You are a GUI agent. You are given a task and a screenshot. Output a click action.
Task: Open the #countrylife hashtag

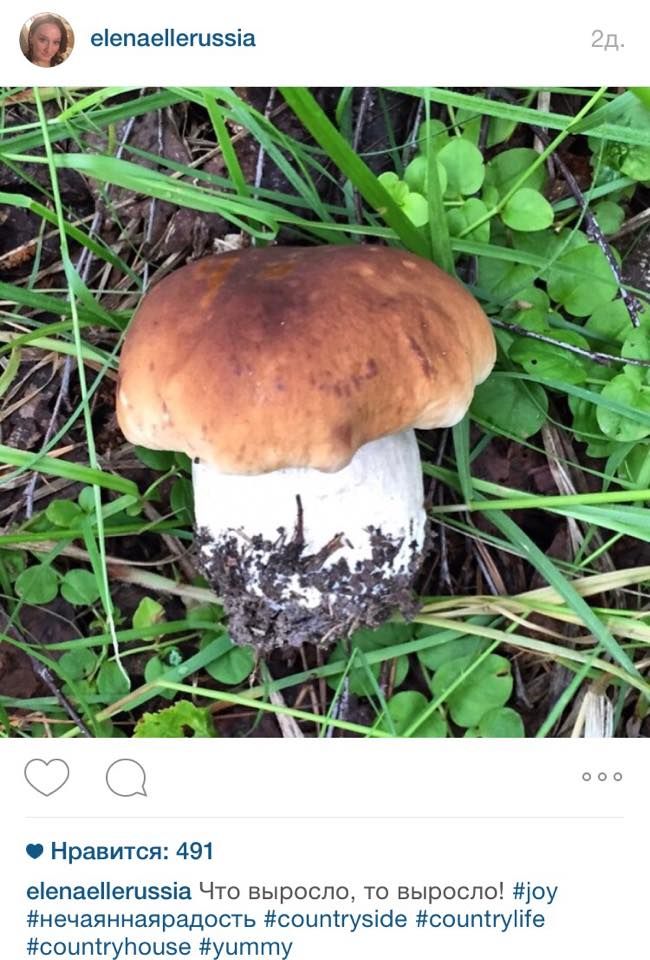(481, 919)
